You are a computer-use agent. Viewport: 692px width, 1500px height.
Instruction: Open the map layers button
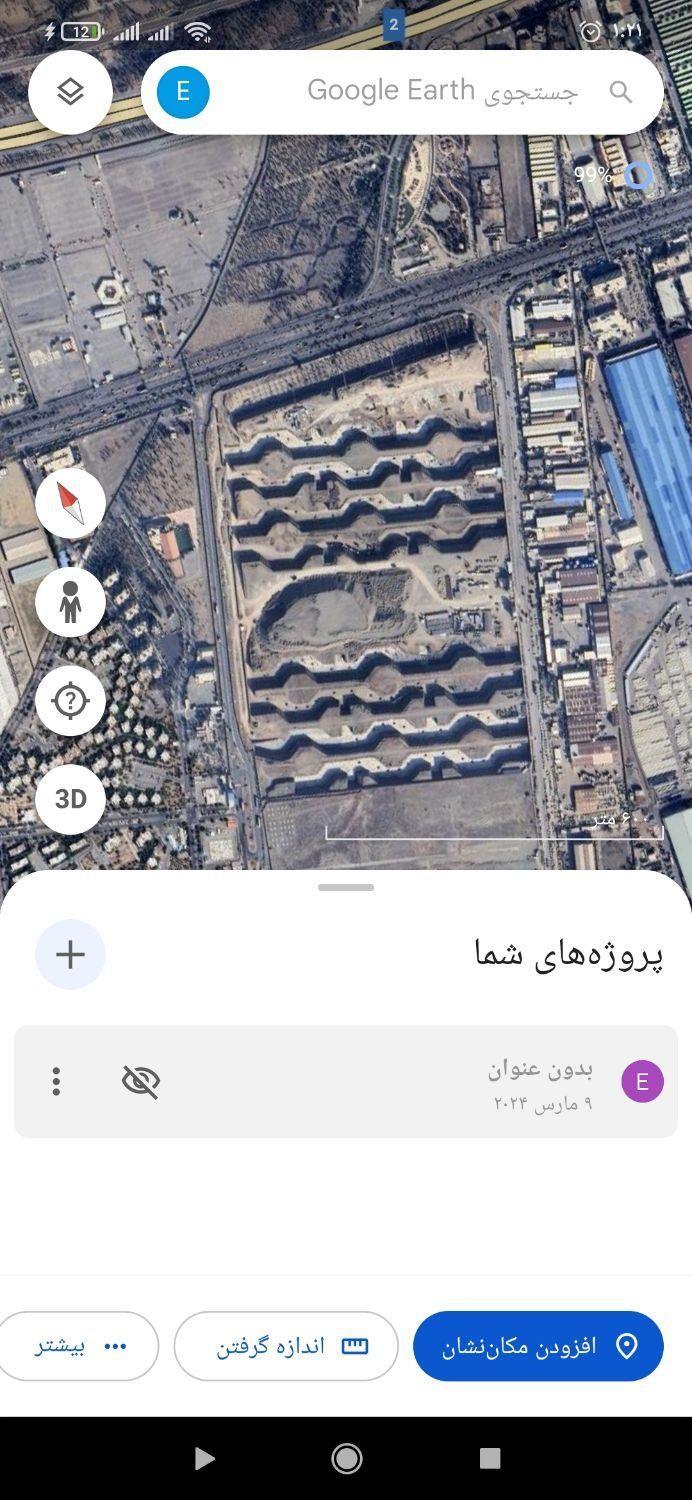[70, 92]
